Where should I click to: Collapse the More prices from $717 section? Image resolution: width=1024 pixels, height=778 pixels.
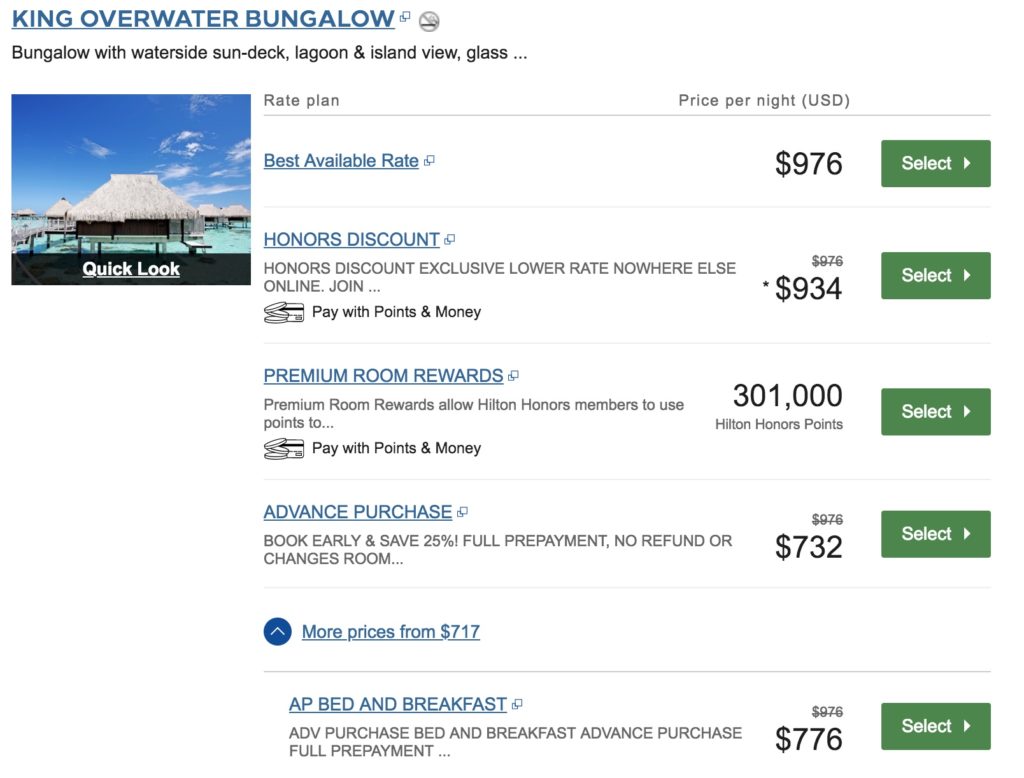pyautogui.click(x=278, y=632)
